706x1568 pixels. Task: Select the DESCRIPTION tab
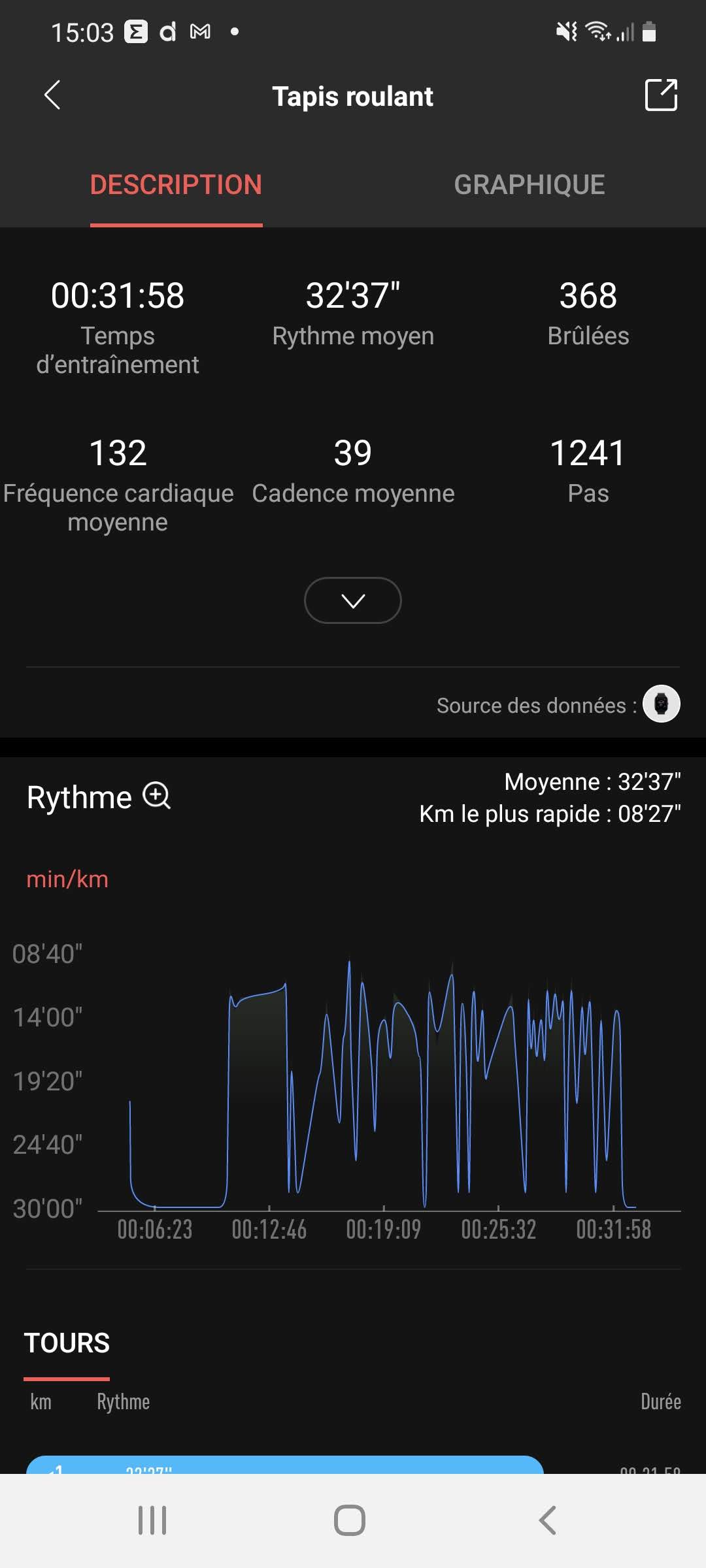click(176, 185)
